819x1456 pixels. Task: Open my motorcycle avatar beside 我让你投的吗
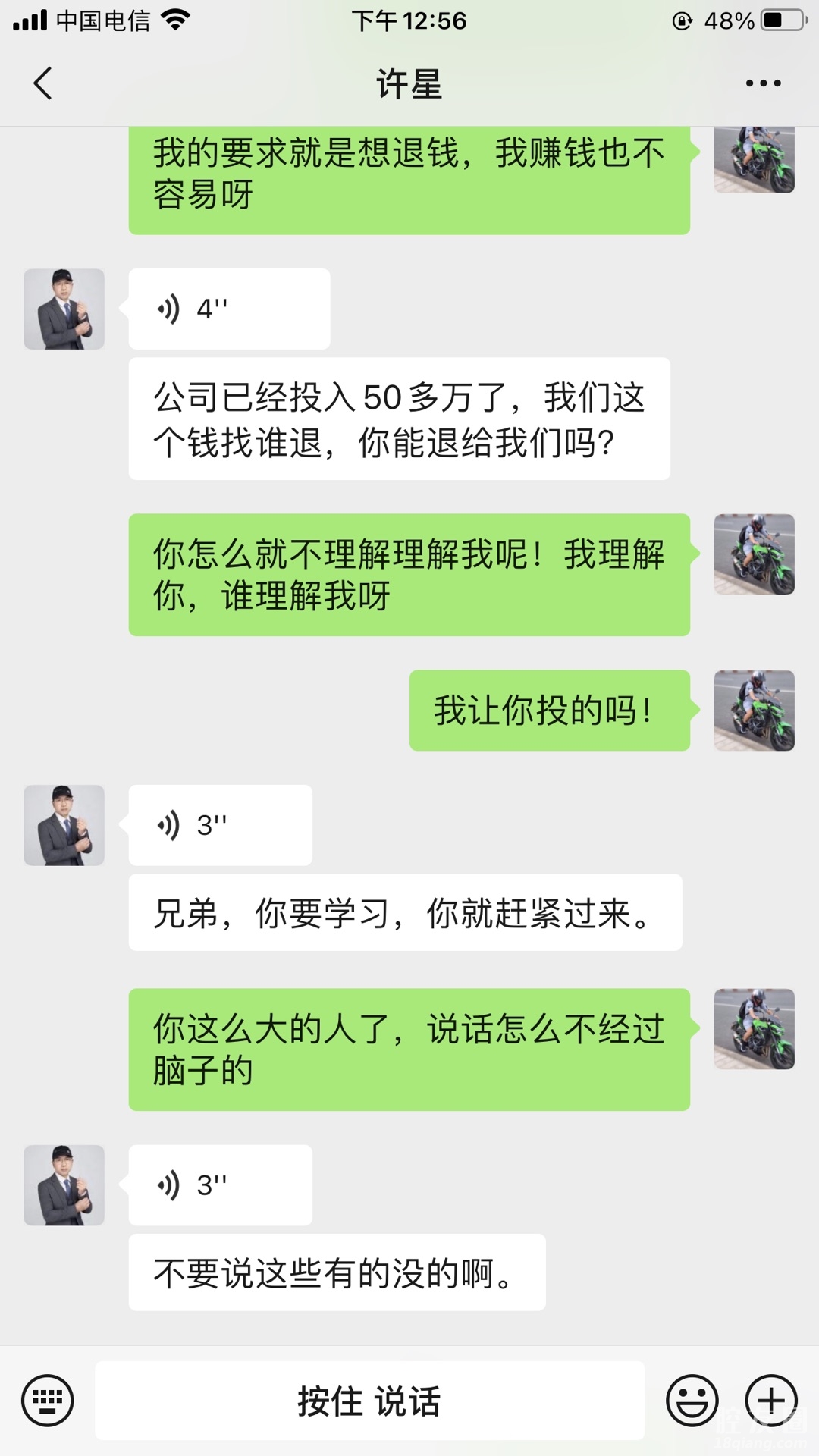(x=754, y=711)
